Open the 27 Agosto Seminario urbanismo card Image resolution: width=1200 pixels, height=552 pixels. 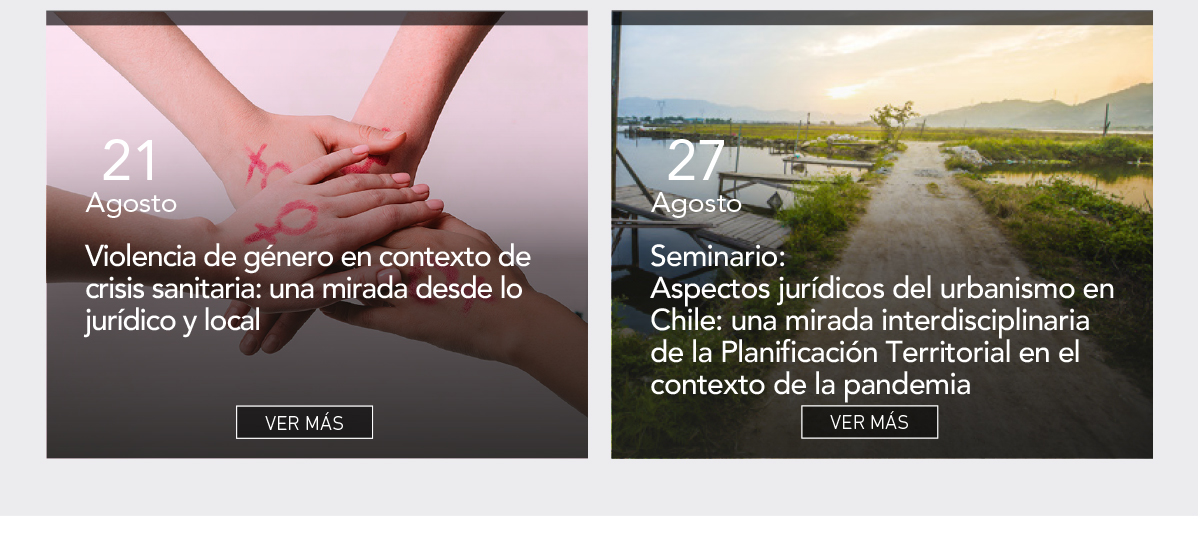pos(881,318)
